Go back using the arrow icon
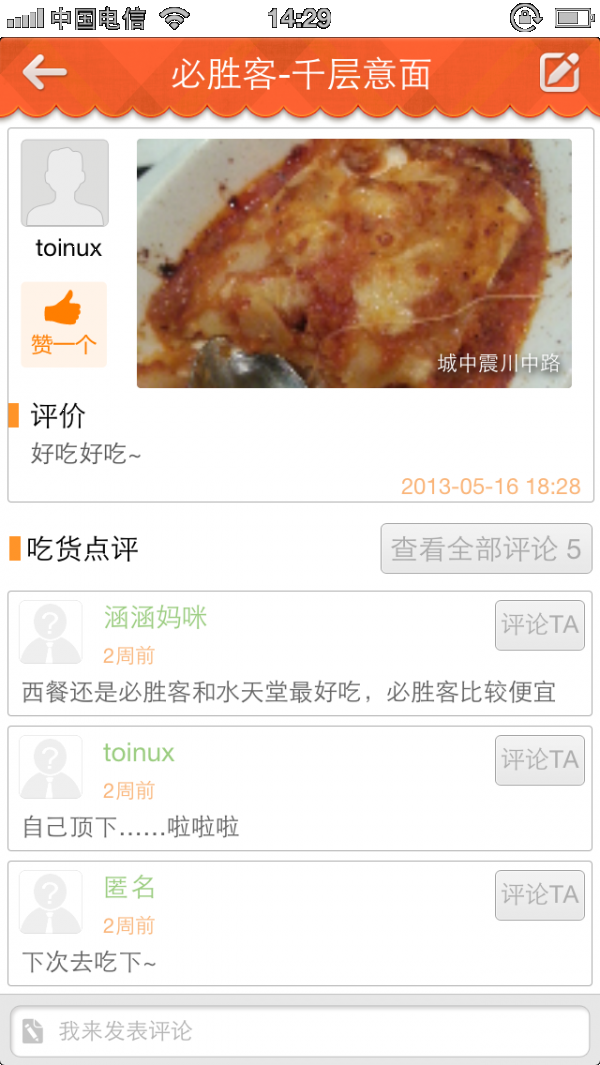 tap(45, 72)
